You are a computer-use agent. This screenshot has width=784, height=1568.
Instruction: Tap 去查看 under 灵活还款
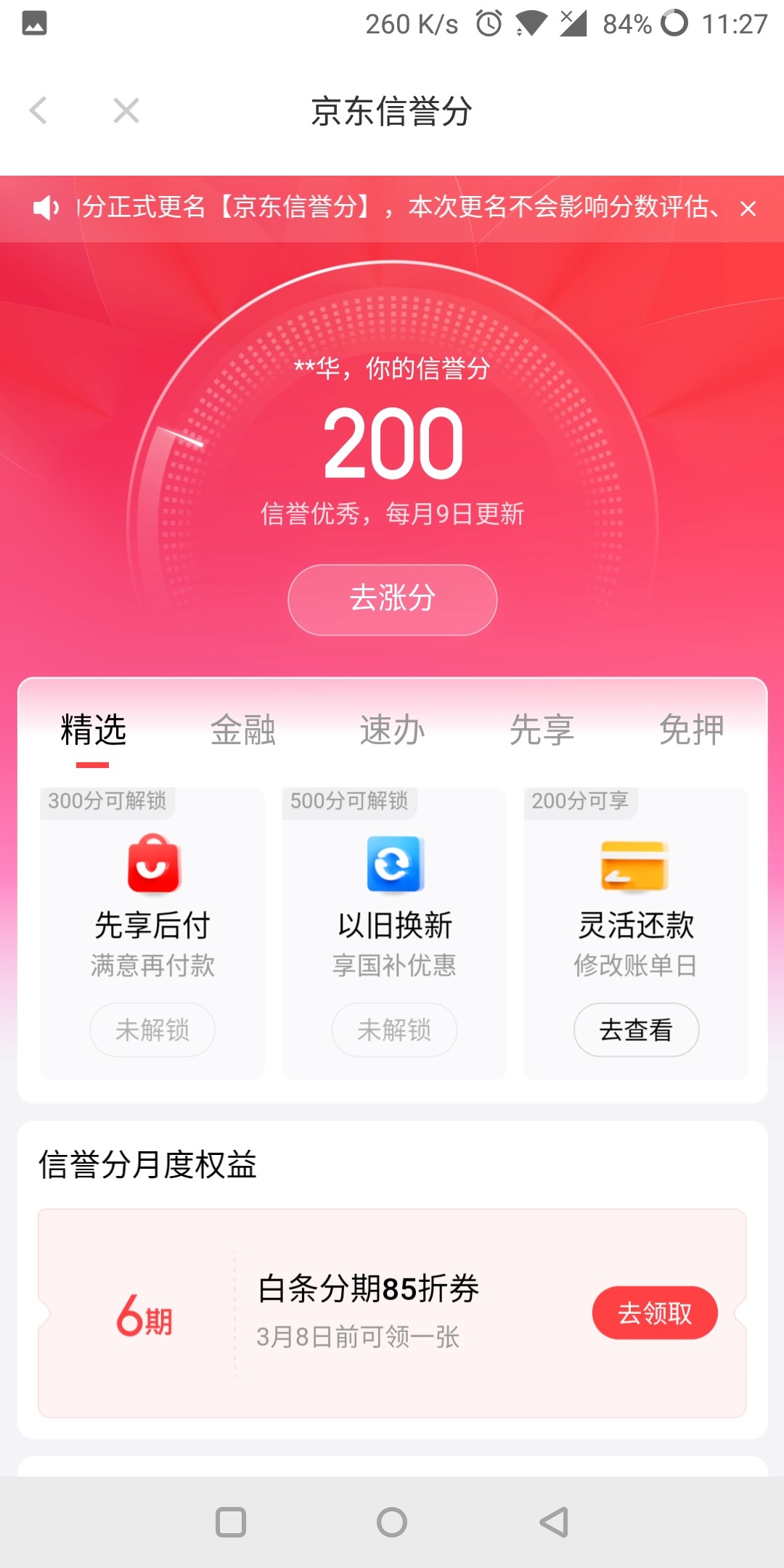tap(636, 1029)
